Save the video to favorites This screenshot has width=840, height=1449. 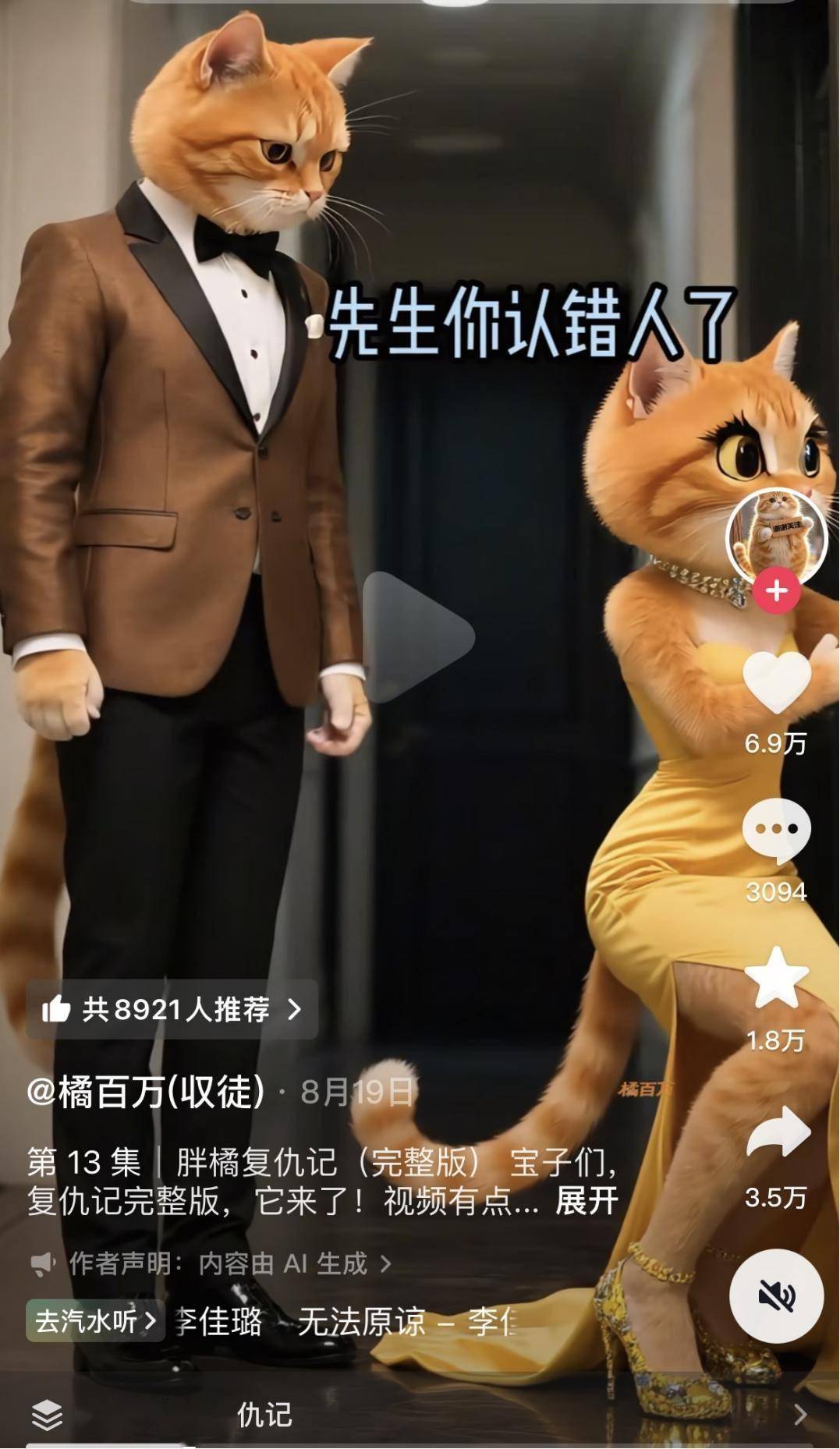point(776,979)
